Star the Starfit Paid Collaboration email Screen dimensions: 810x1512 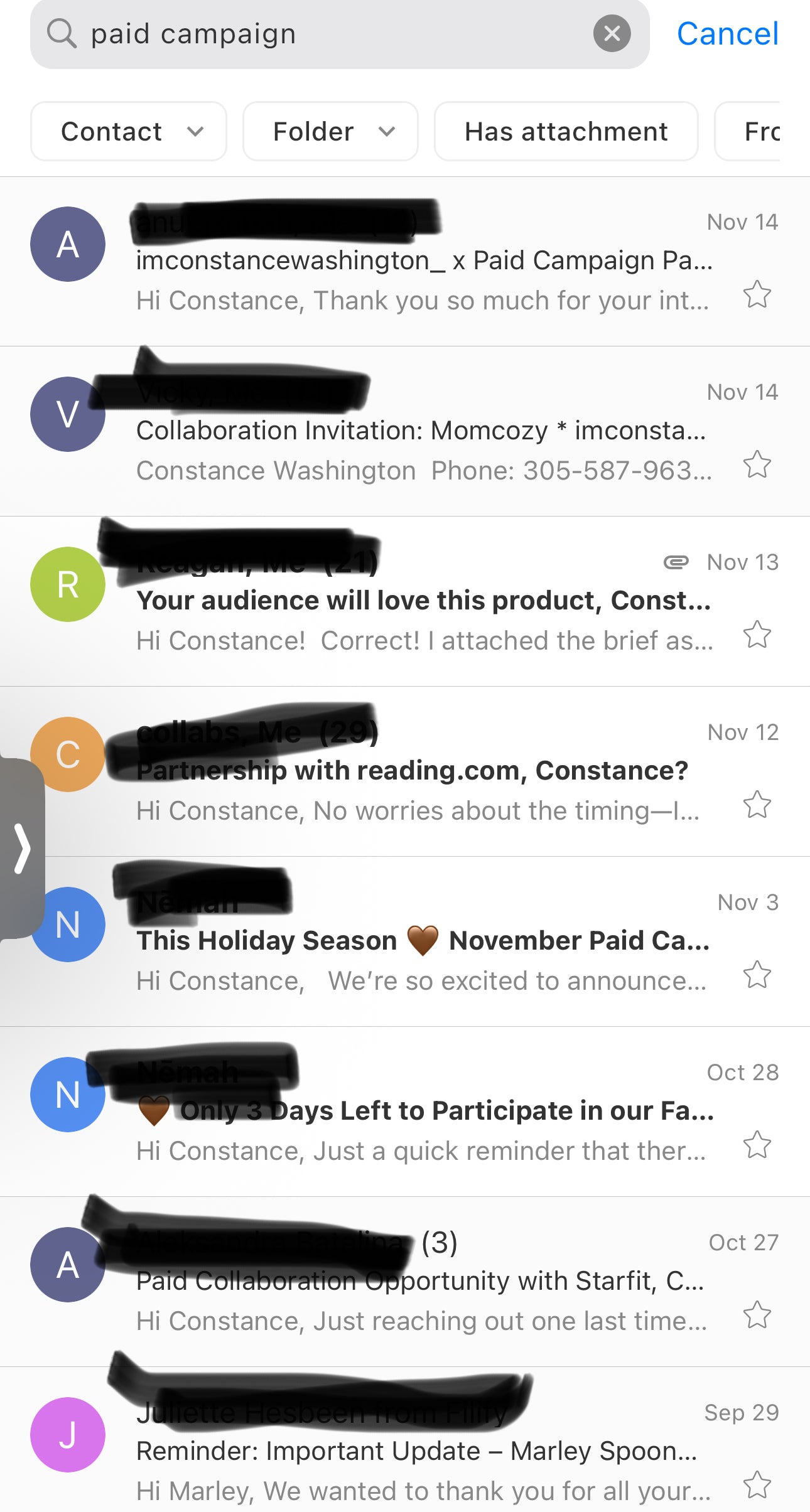tap(757, 1315)
